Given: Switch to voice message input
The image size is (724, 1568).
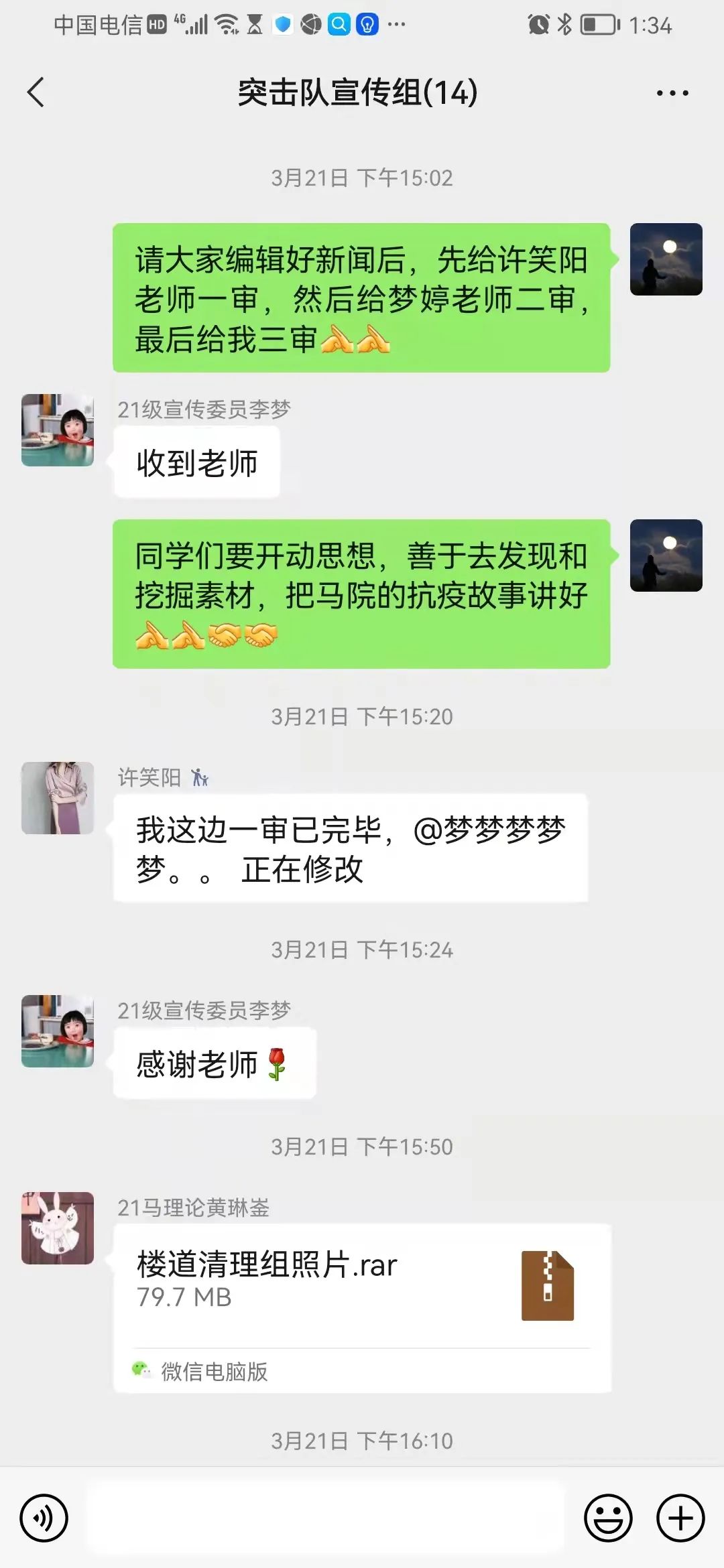Looking at the screenshot, I should [x=44, y=1518].
